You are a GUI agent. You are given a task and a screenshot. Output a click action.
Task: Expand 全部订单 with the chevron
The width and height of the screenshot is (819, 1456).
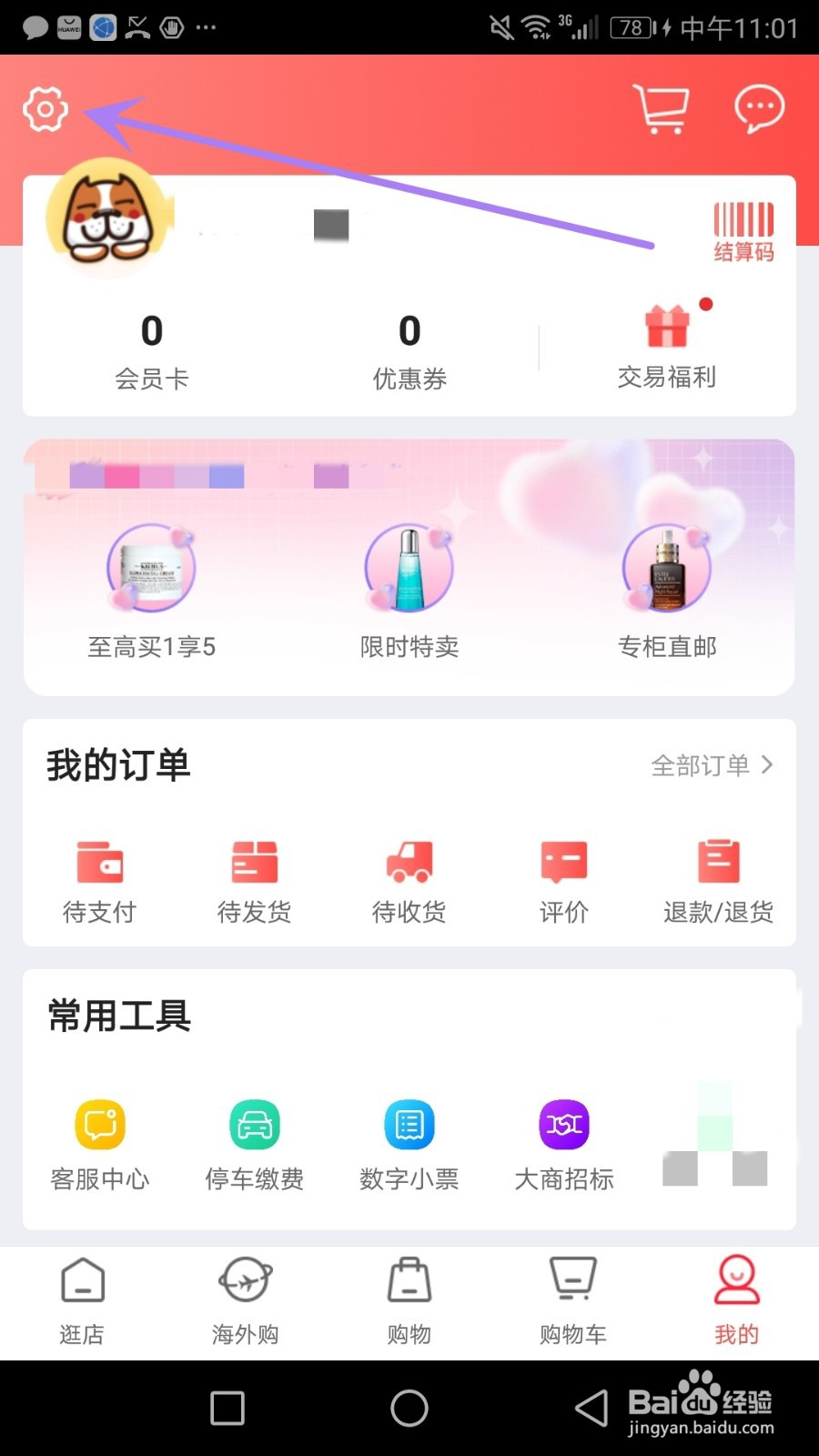(713, 765)
